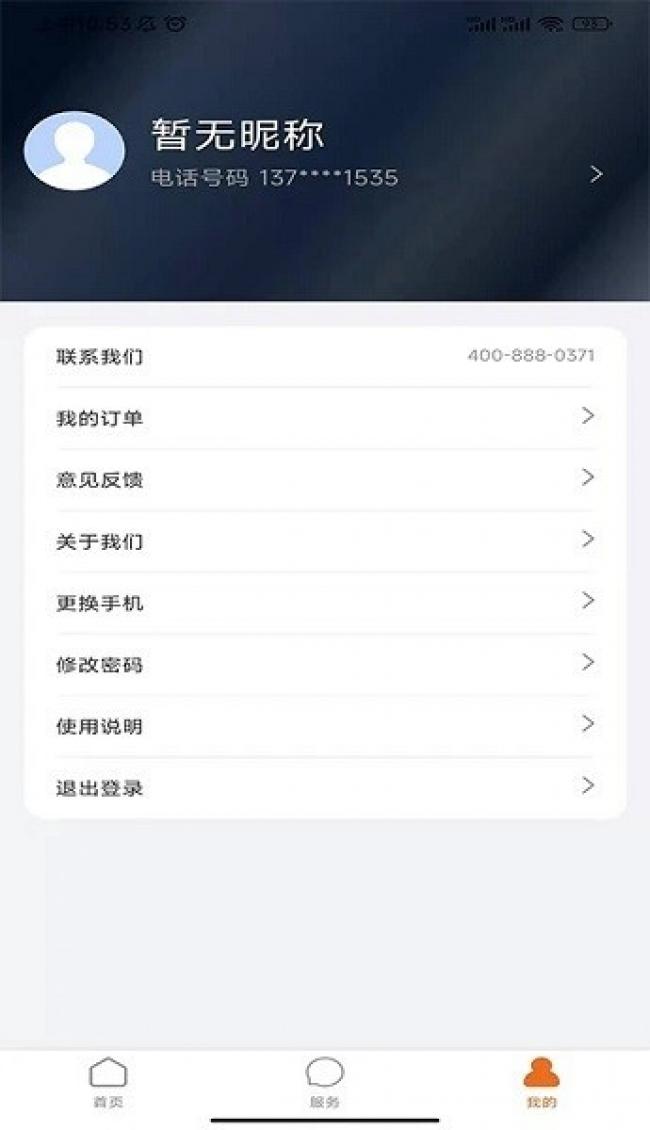Open 意见反馈 feedback page
The width and height of the screenshot is (650, 1130).
tap(325, 480)
